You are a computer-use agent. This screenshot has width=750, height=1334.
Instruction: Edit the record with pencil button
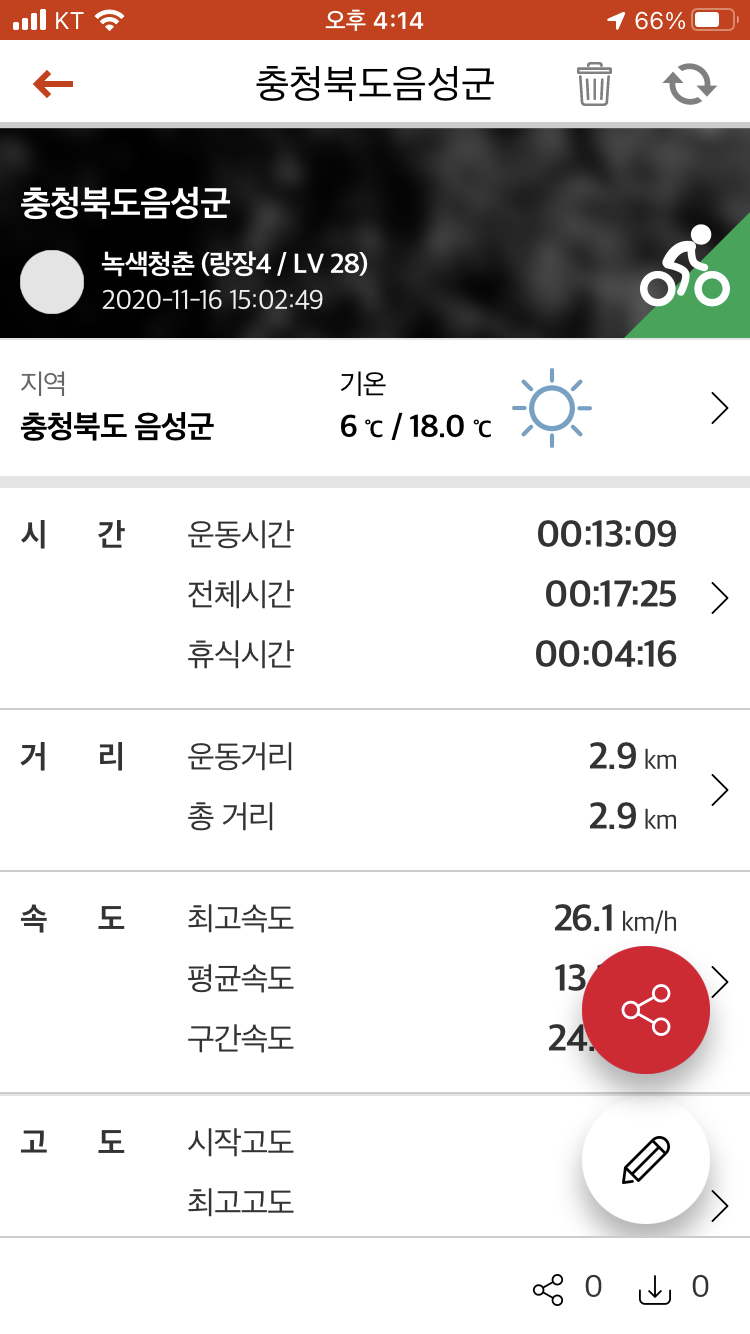pyautogui.click(x=646, y=1160)
